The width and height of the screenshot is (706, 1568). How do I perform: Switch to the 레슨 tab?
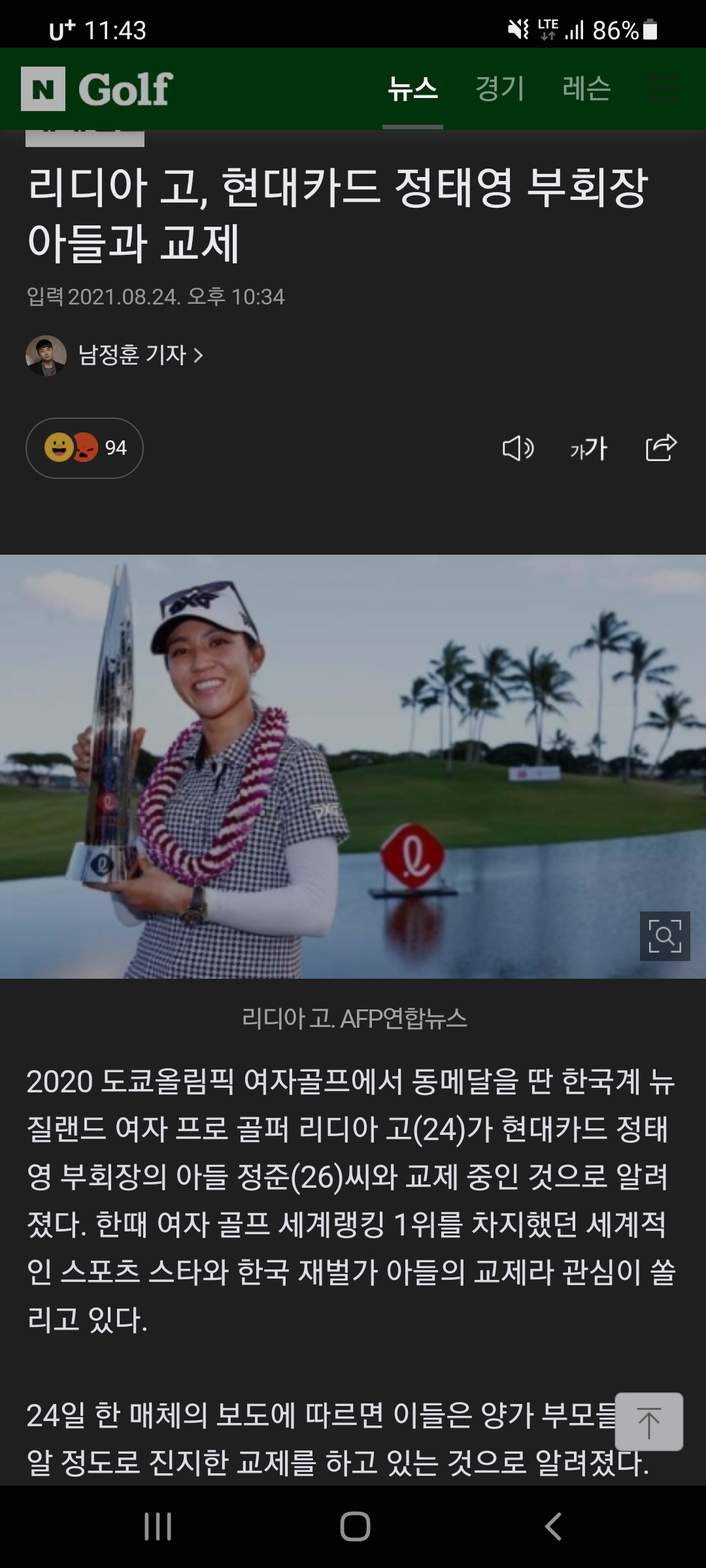click(586, 89)
